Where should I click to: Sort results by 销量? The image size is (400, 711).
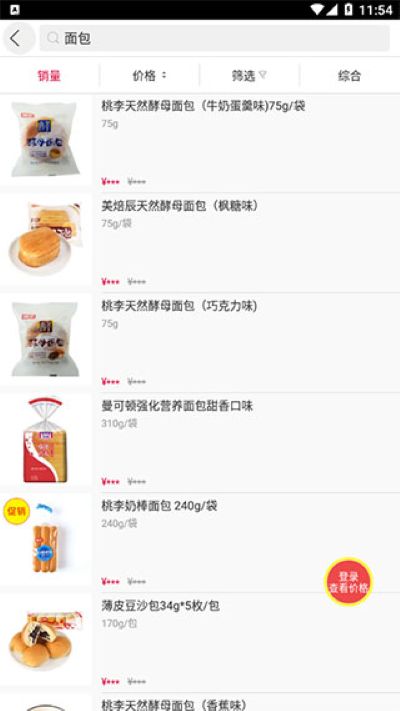[x=49, y=76]
